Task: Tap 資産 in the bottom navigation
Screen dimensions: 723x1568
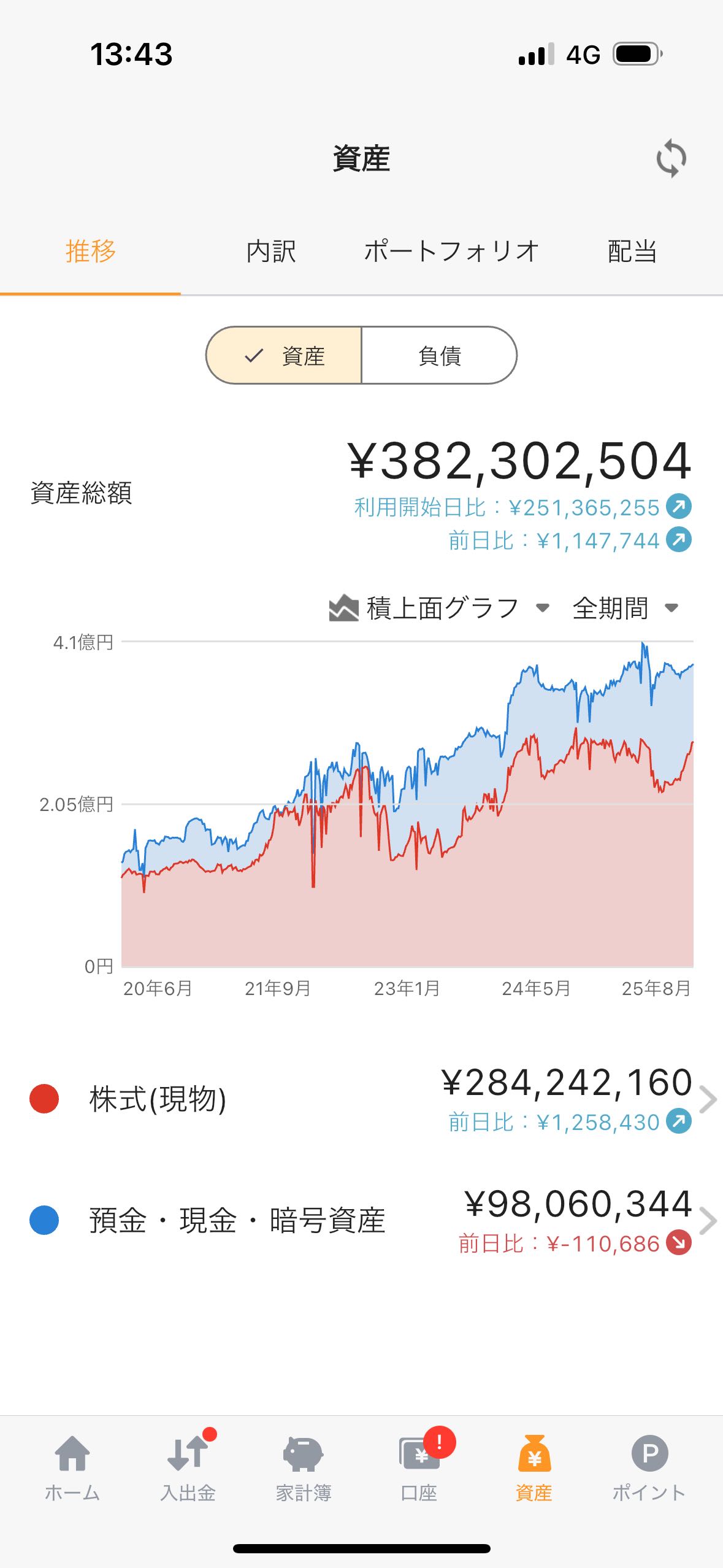Action: tap(534, 1468)
